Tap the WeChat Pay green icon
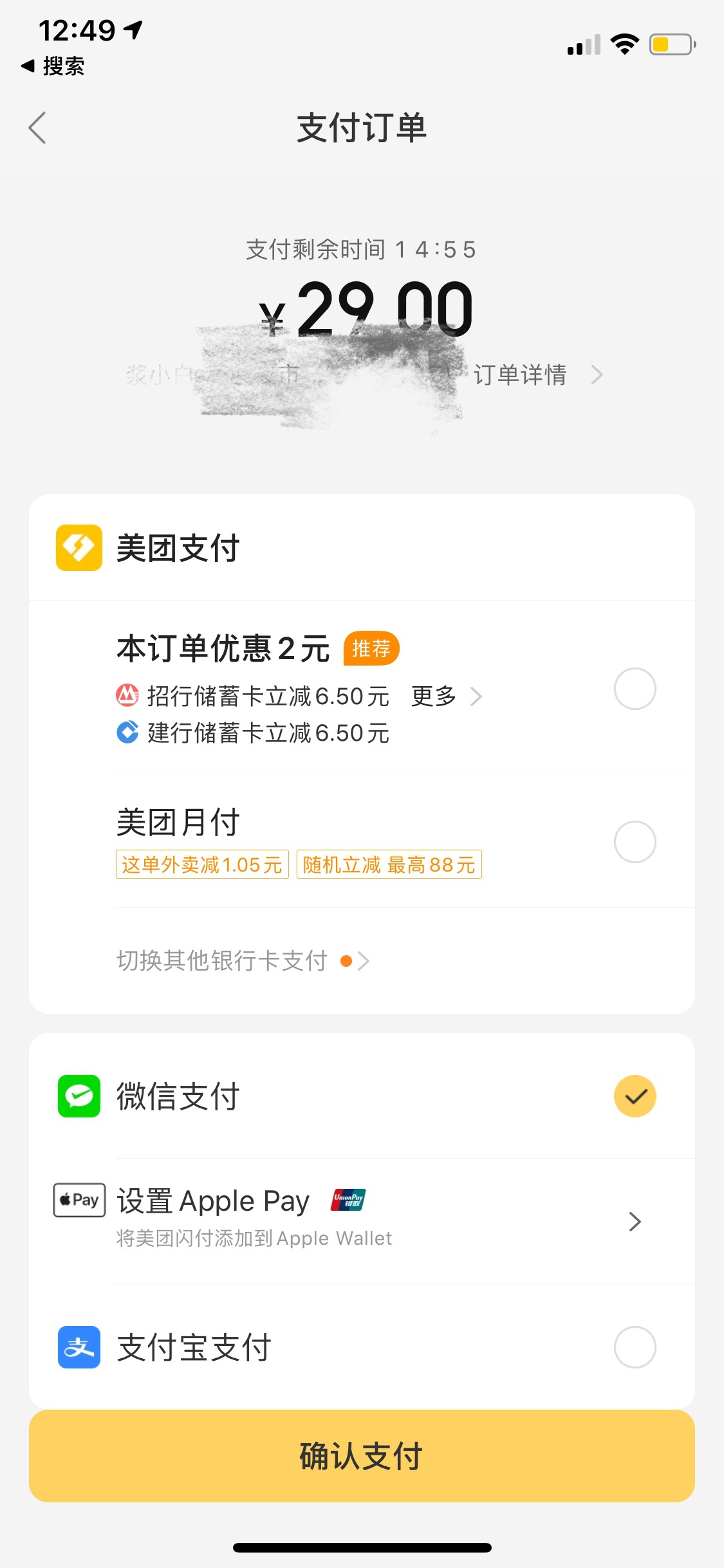 click(x=79, y=1096)
